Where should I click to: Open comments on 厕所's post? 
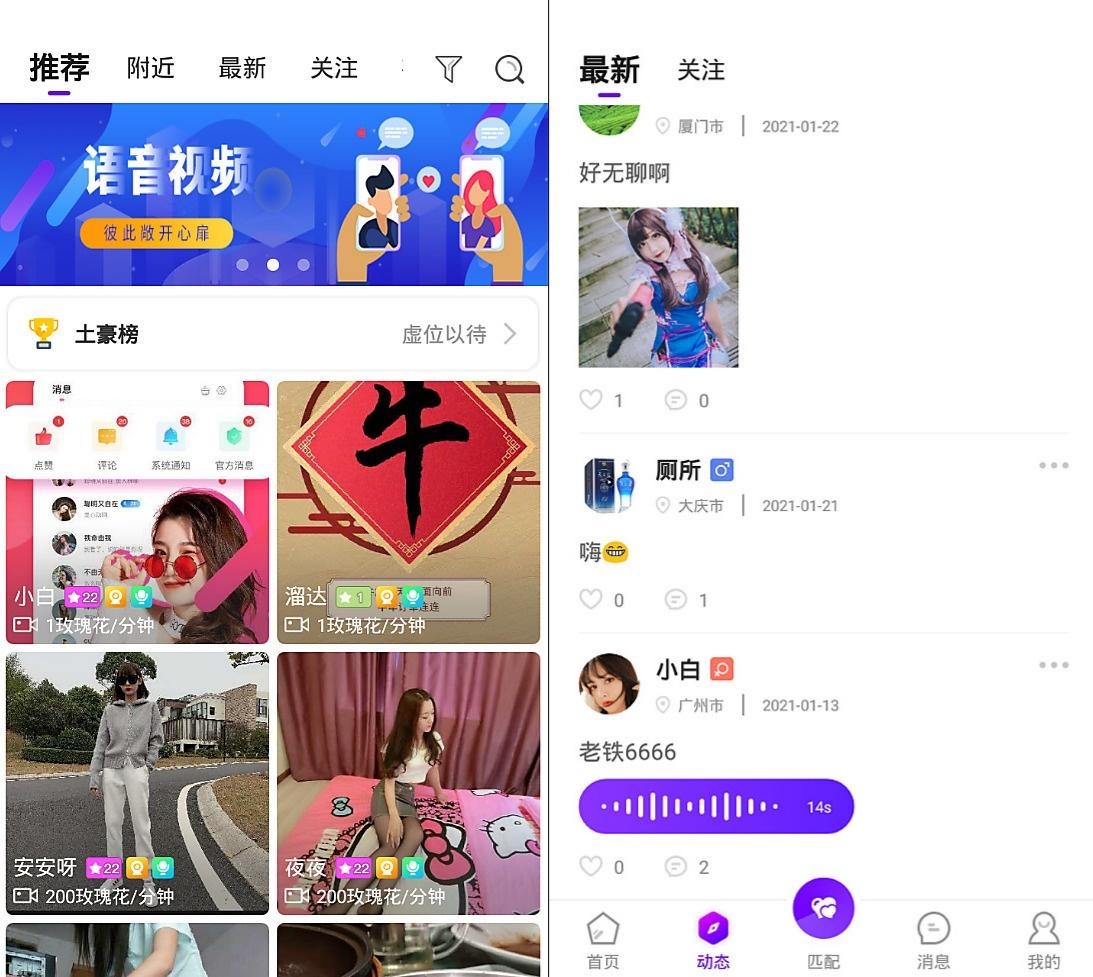point(677,600)
